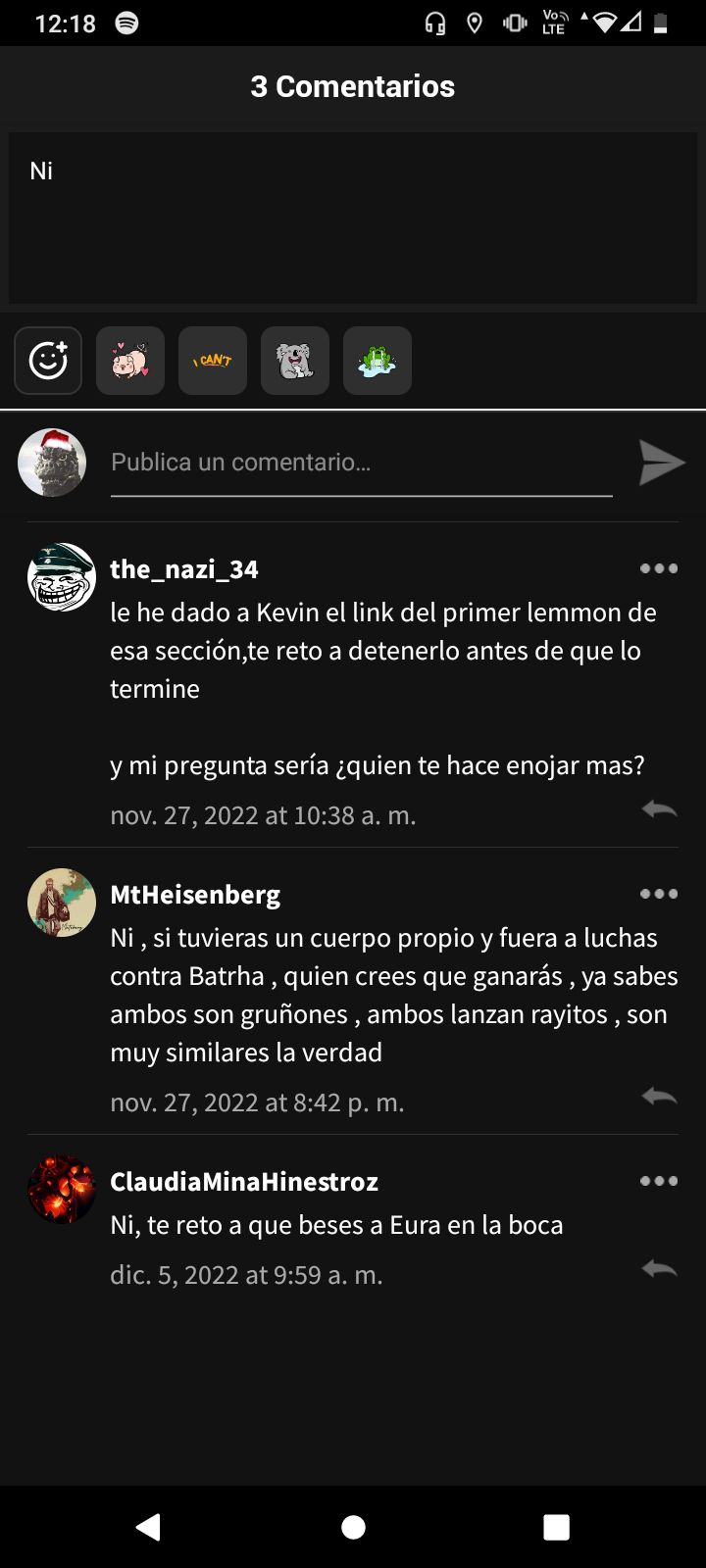Tap the 'Publica un comentario' field
706x1568 pixels.
click(x=361, y=463)
